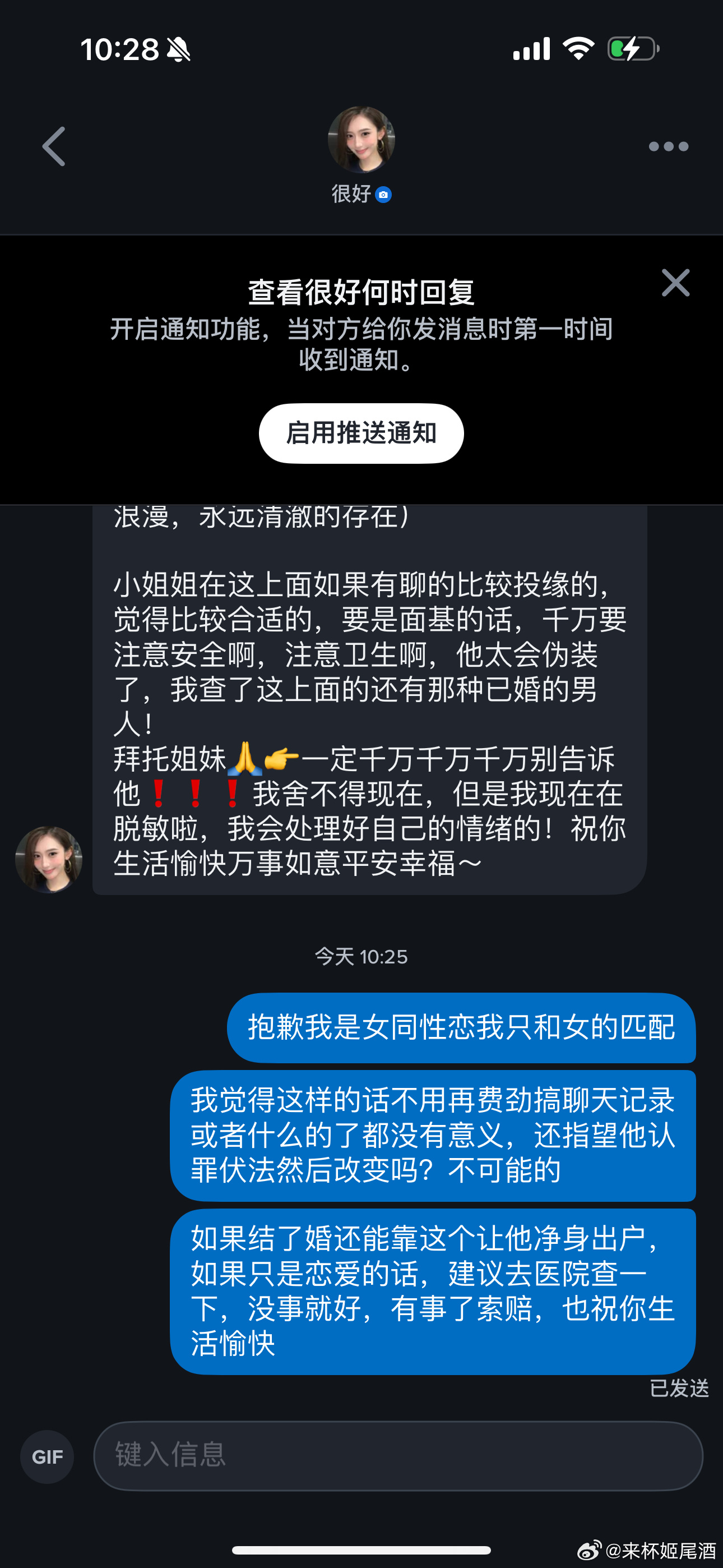Viewport: 723px width, 1568px height.
Task: Open 很好's profile from header avatar
Action: [x=361, y=140]
